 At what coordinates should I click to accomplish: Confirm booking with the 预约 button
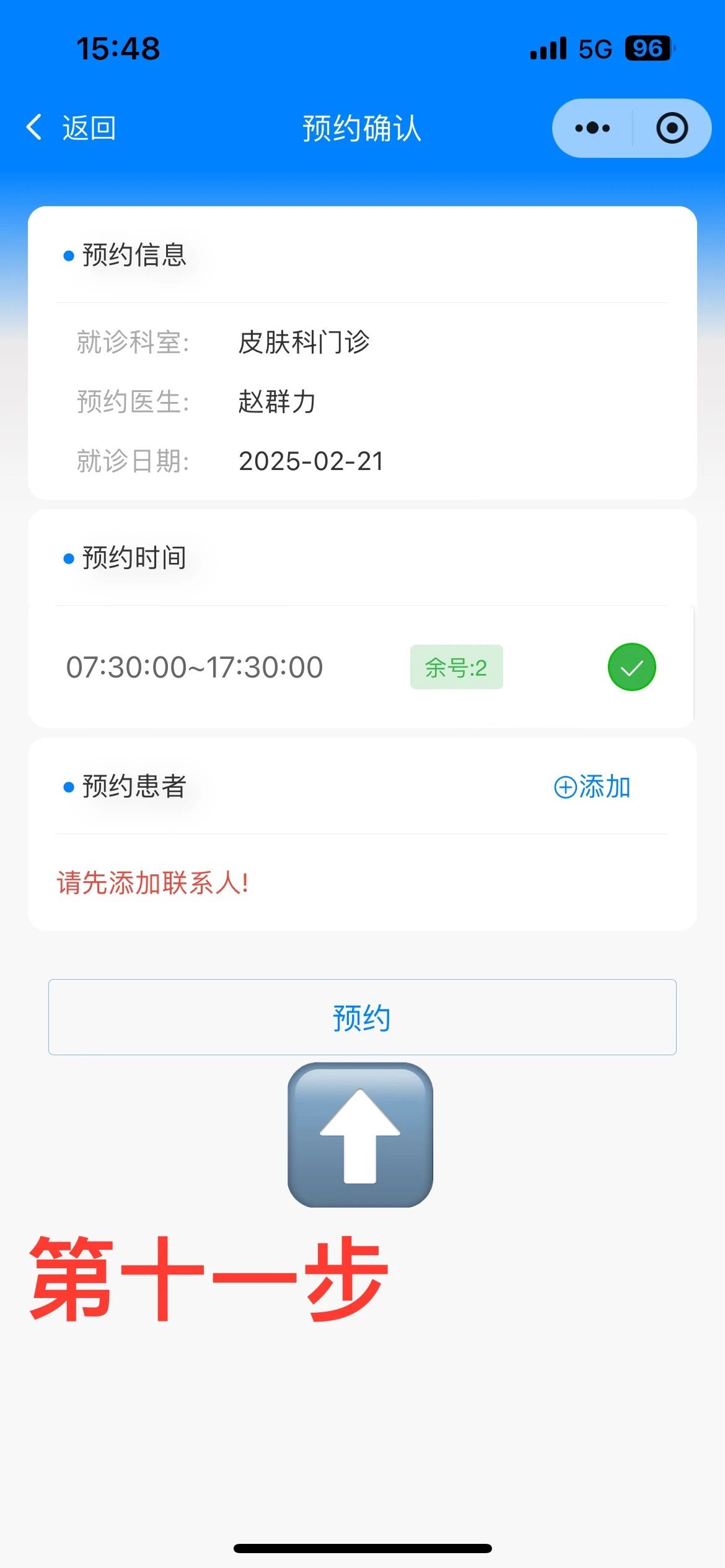[x=362, y=1017]
